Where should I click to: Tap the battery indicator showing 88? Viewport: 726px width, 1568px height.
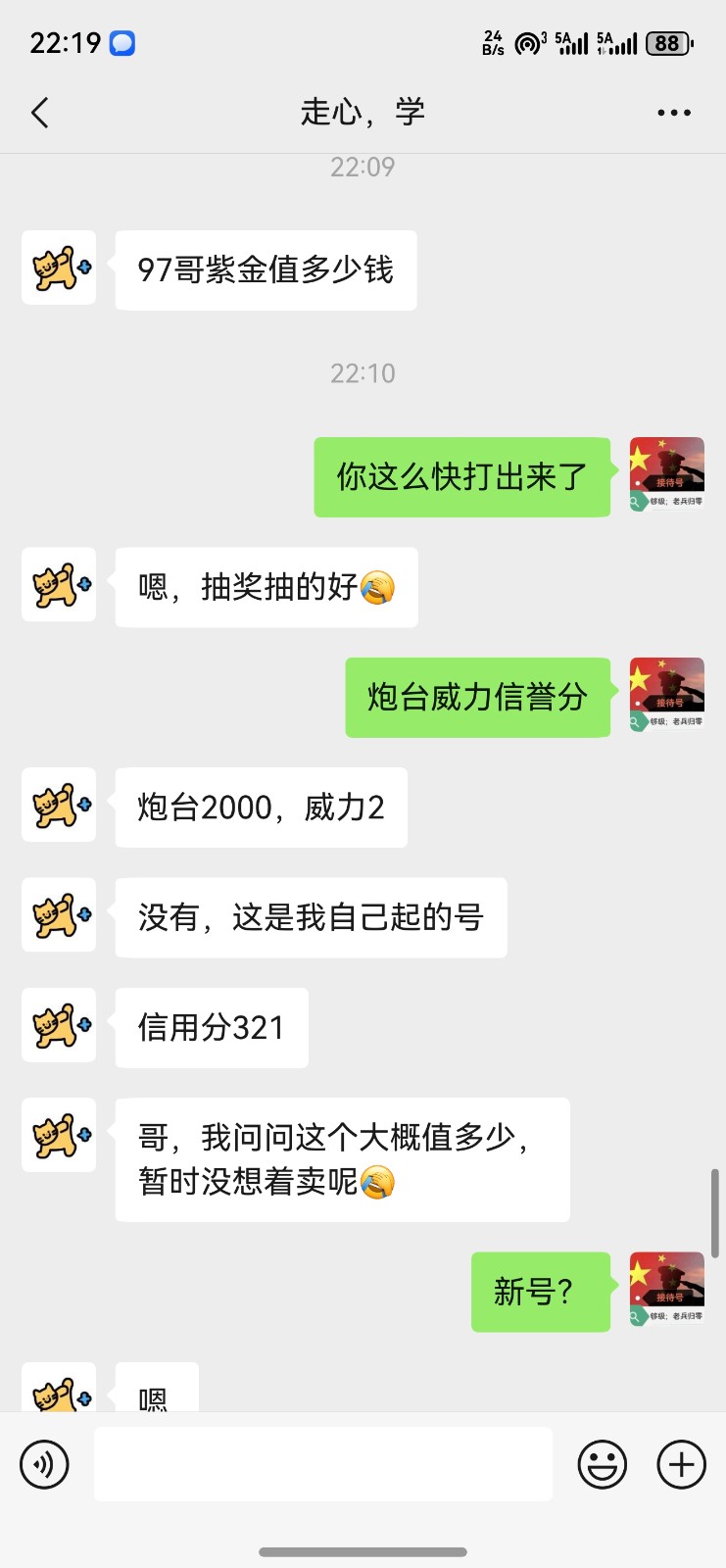pyautogui.click(x=667, y=42)
